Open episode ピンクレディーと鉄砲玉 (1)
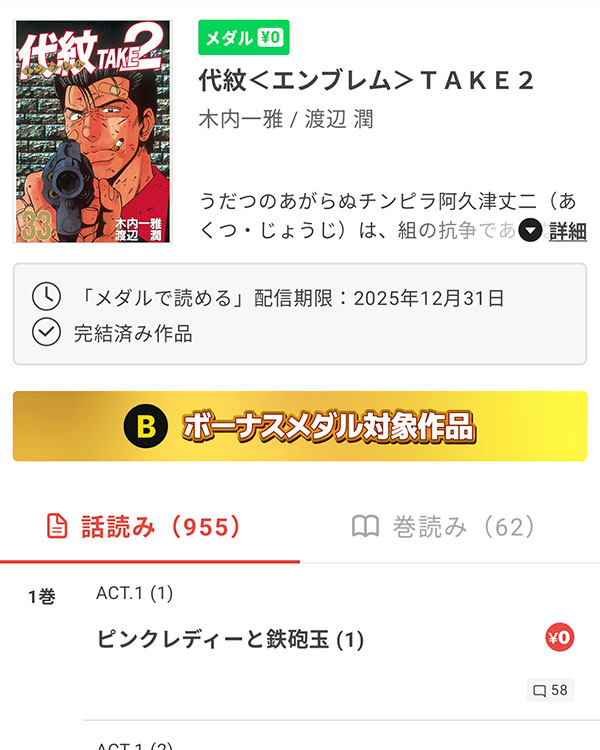Image resolution: width=600 pixels, height=750 pixels. click(x=231, y=639)
